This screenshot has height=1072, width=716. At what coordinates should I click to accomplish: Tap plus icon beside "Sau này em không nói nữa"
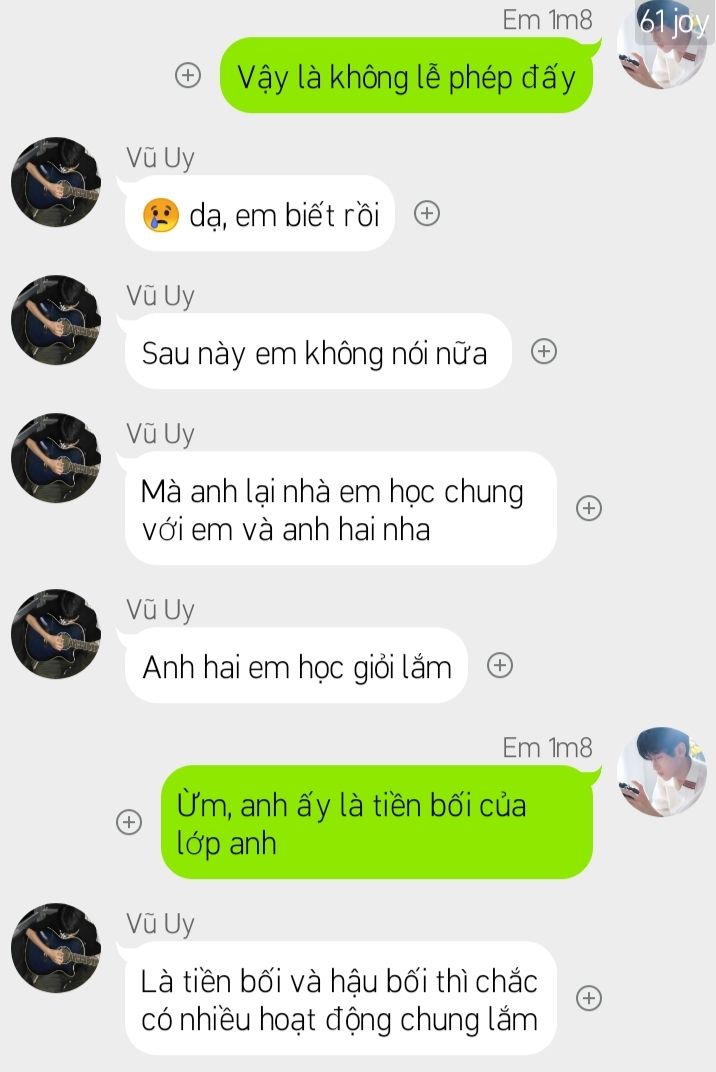point(543,351)
